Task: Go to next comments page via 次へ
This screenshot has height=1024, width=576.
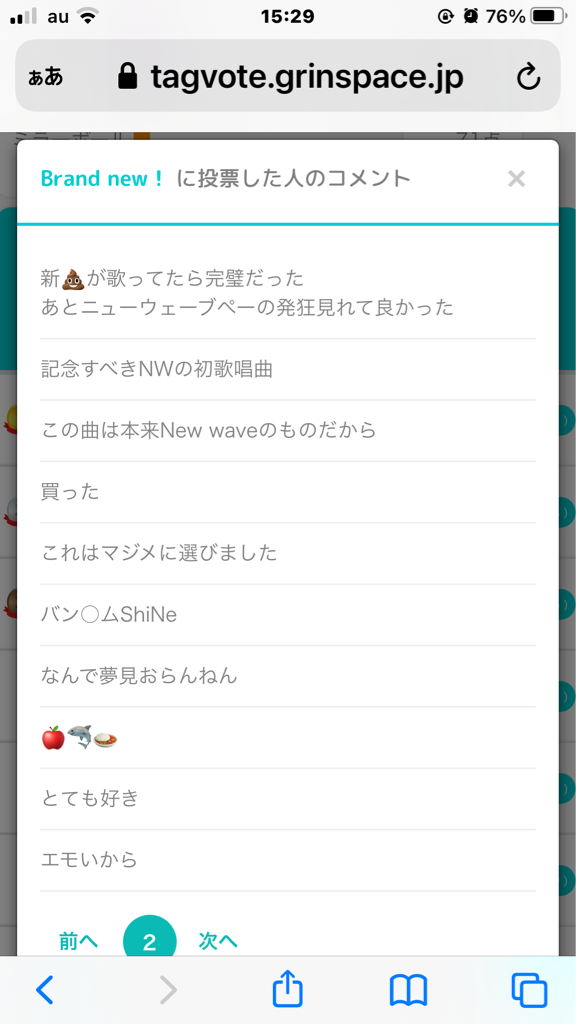Action: point(218,942)
